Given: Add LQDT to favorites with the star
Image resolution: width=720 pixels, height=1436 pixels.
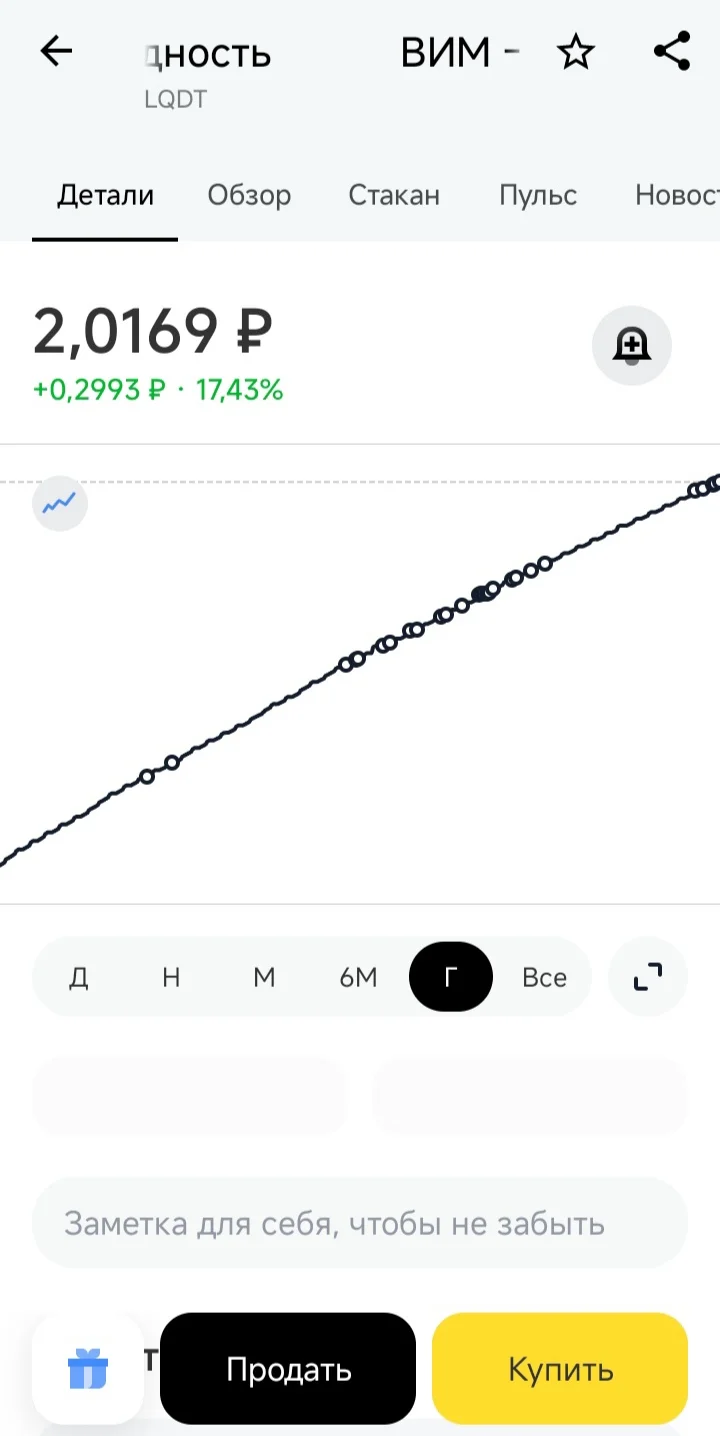Looking at the screenshot, I should pos(576,52).
